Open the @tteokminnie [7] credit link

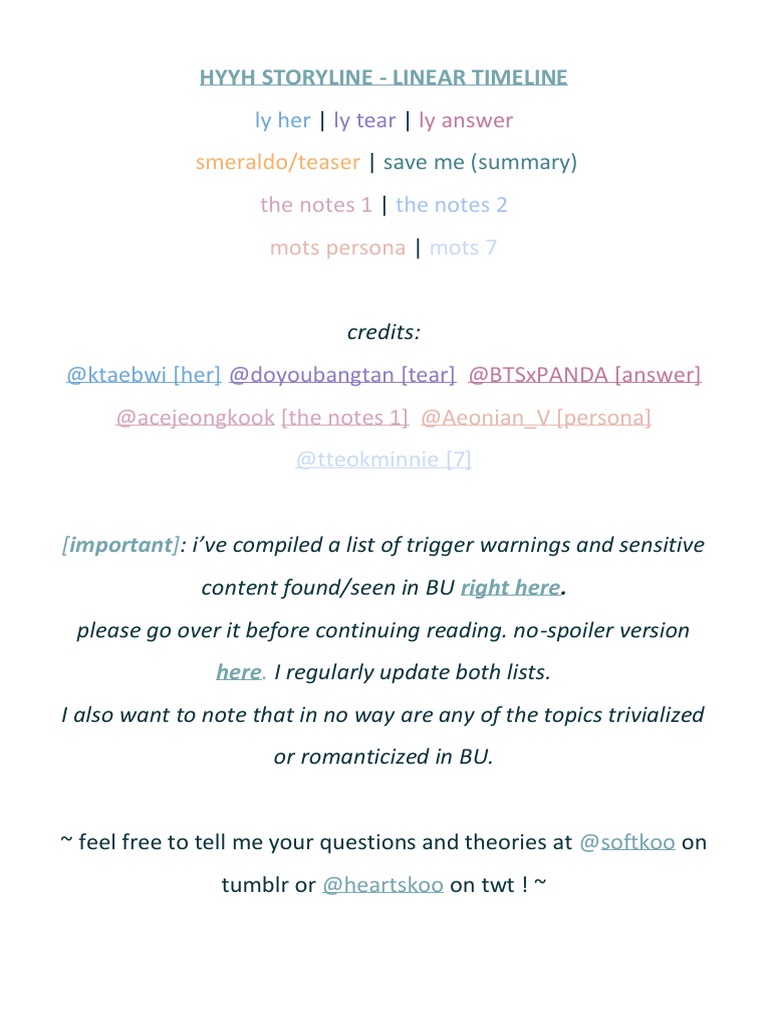(x=383, y=460)
